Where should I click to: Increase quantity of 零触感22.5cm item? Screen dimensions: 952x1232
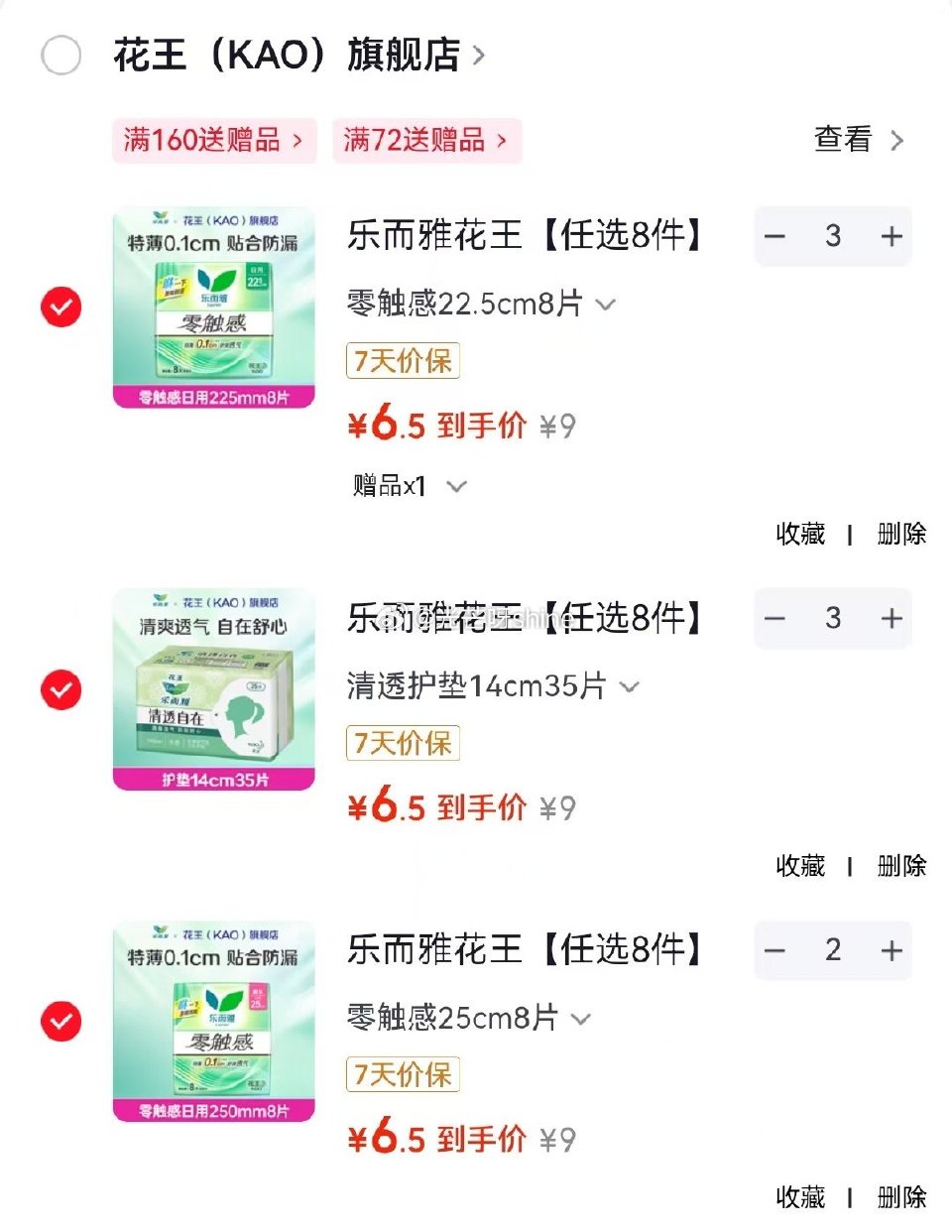point(892,236)
